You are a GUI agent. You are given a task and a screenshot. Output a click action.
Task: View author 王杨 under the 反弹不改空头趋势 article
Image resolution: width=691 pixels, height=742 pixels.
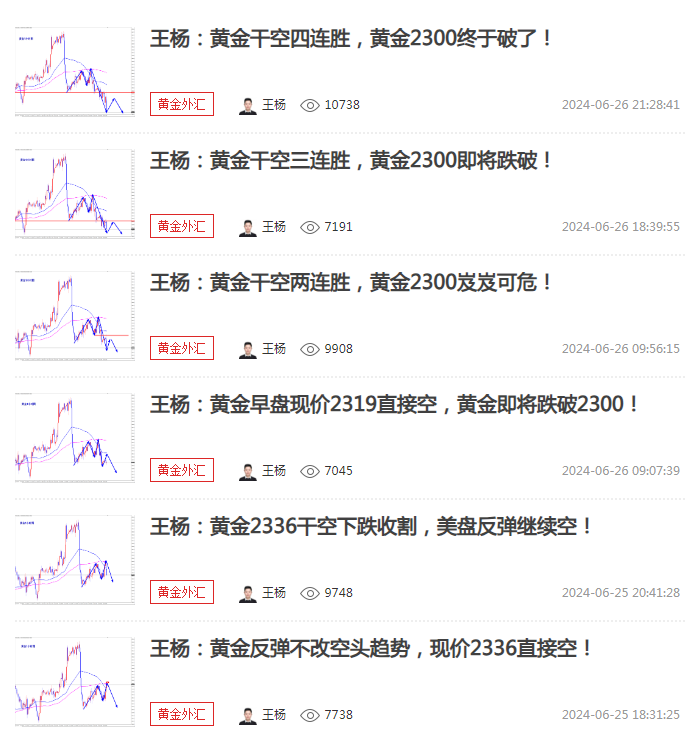tap(263, 715)
